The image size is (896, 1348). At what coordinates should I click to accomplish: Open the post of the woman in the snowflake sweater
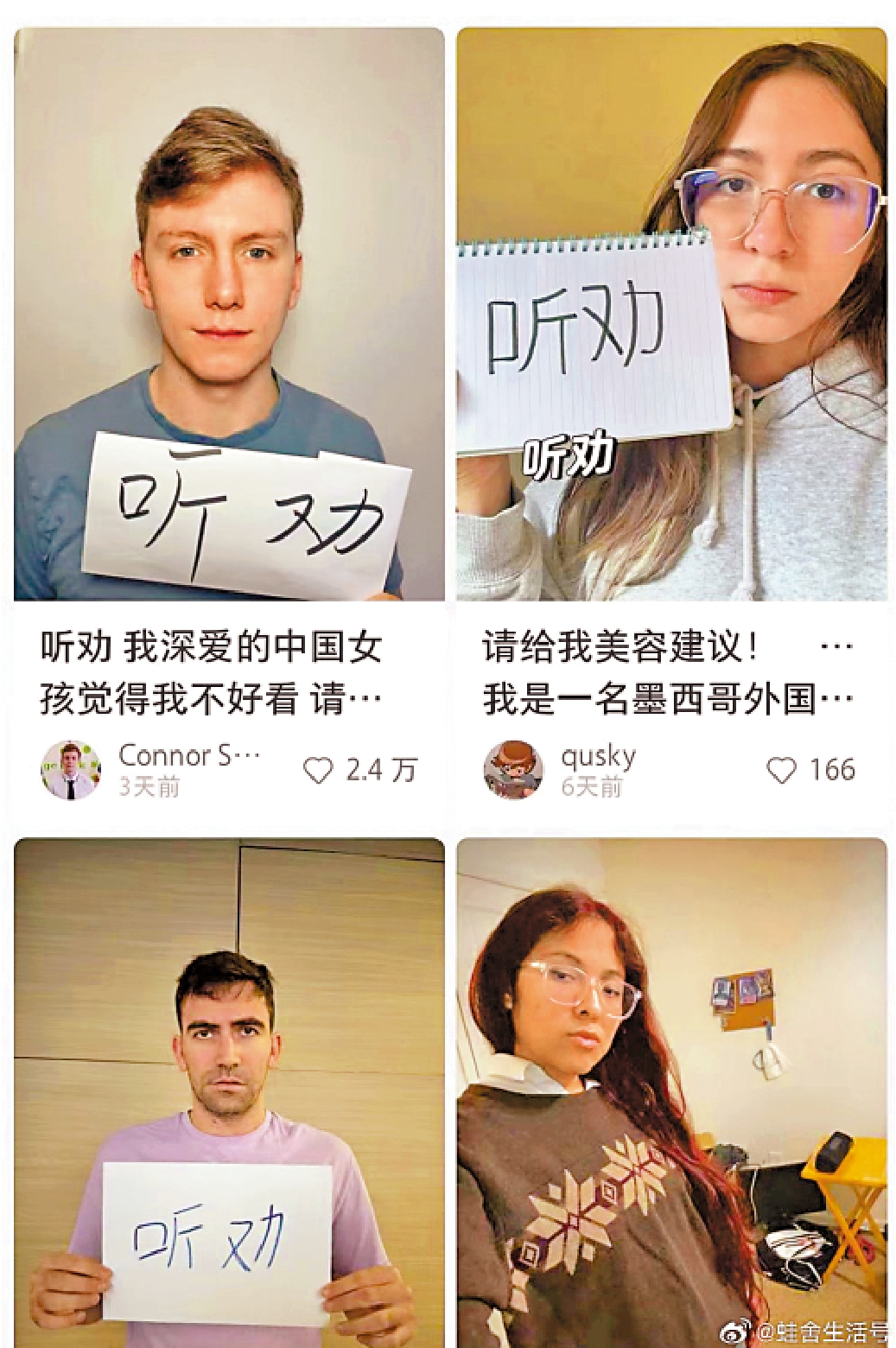tap(671, 1093)
